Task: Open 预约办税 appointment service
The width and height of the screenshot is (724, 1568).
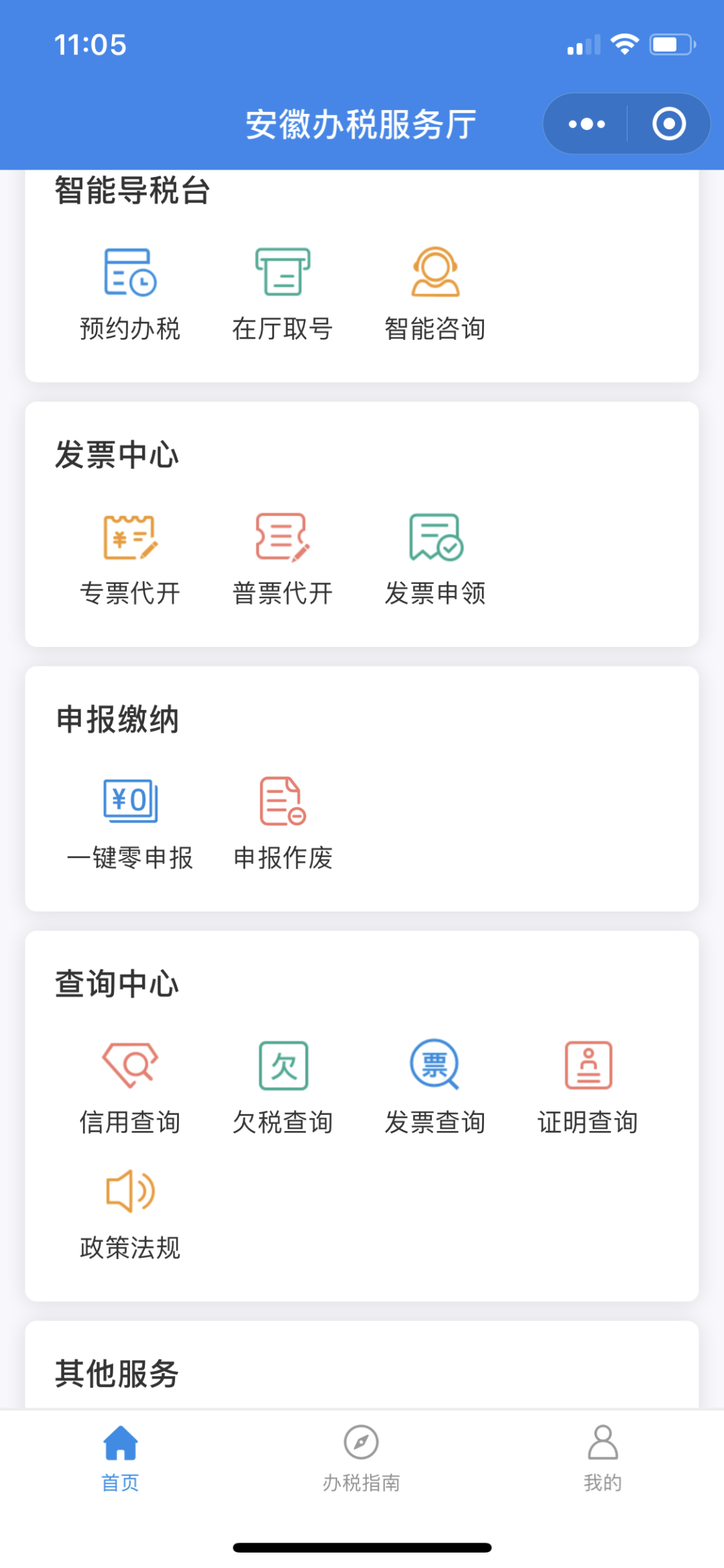Action: click(x=130, y=294)
